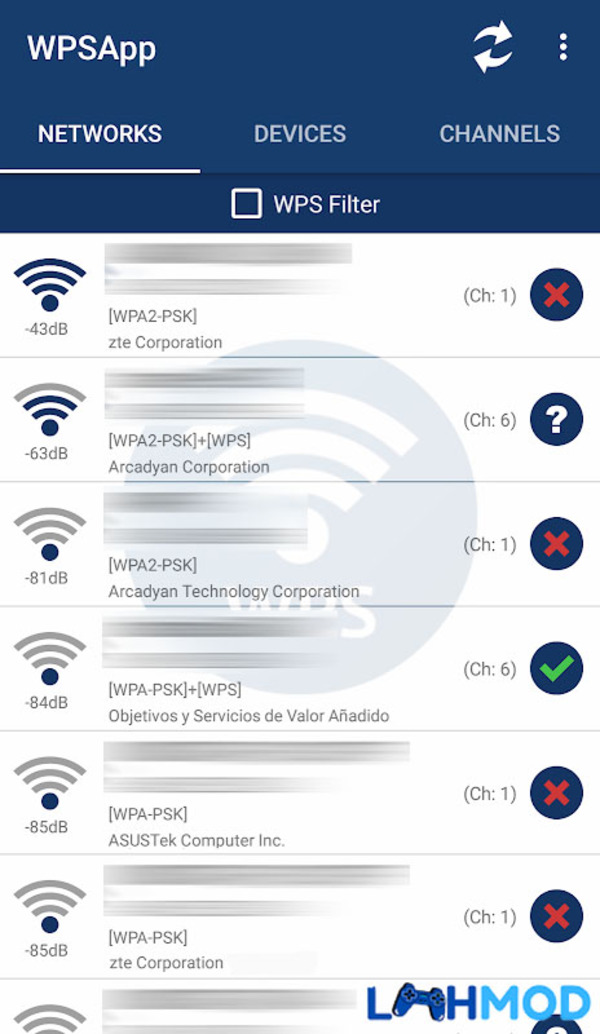Image resolution: width=600 pixels, height=1034 pixels.
Task: Open the -85dB zte Corporation network
Action: tap(300, 917)
